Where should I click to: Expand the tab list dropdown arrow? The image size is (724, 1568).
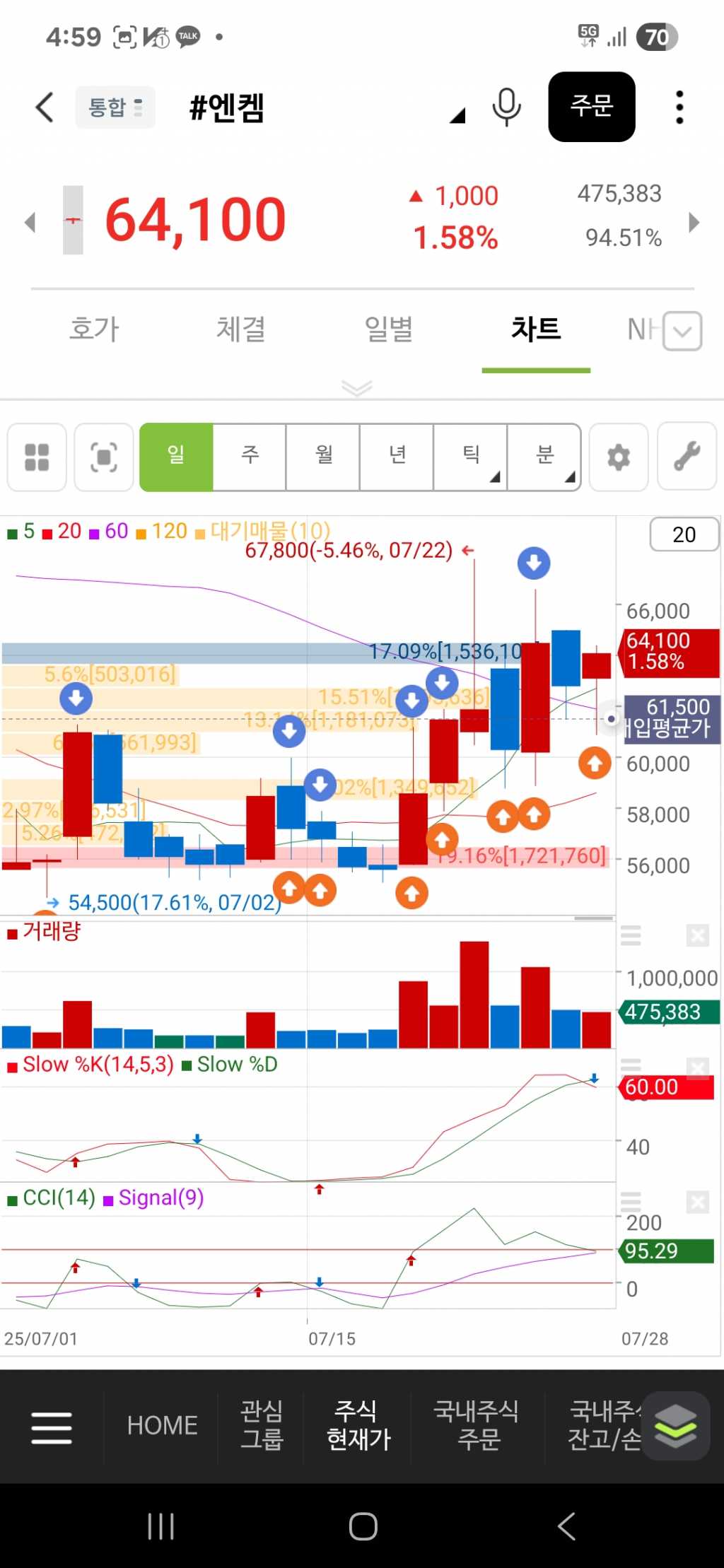coord(682,331)
